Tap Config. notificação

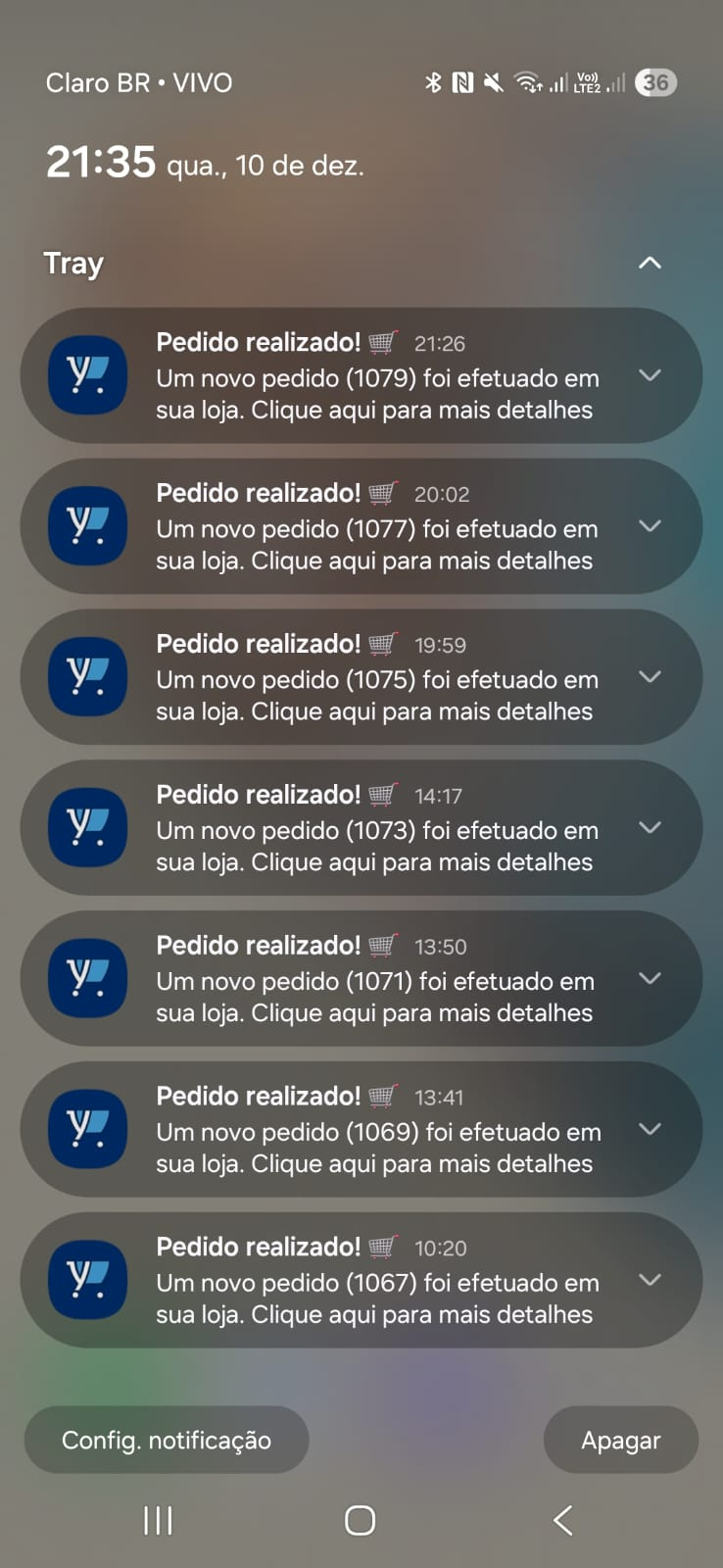[166, 1440]
